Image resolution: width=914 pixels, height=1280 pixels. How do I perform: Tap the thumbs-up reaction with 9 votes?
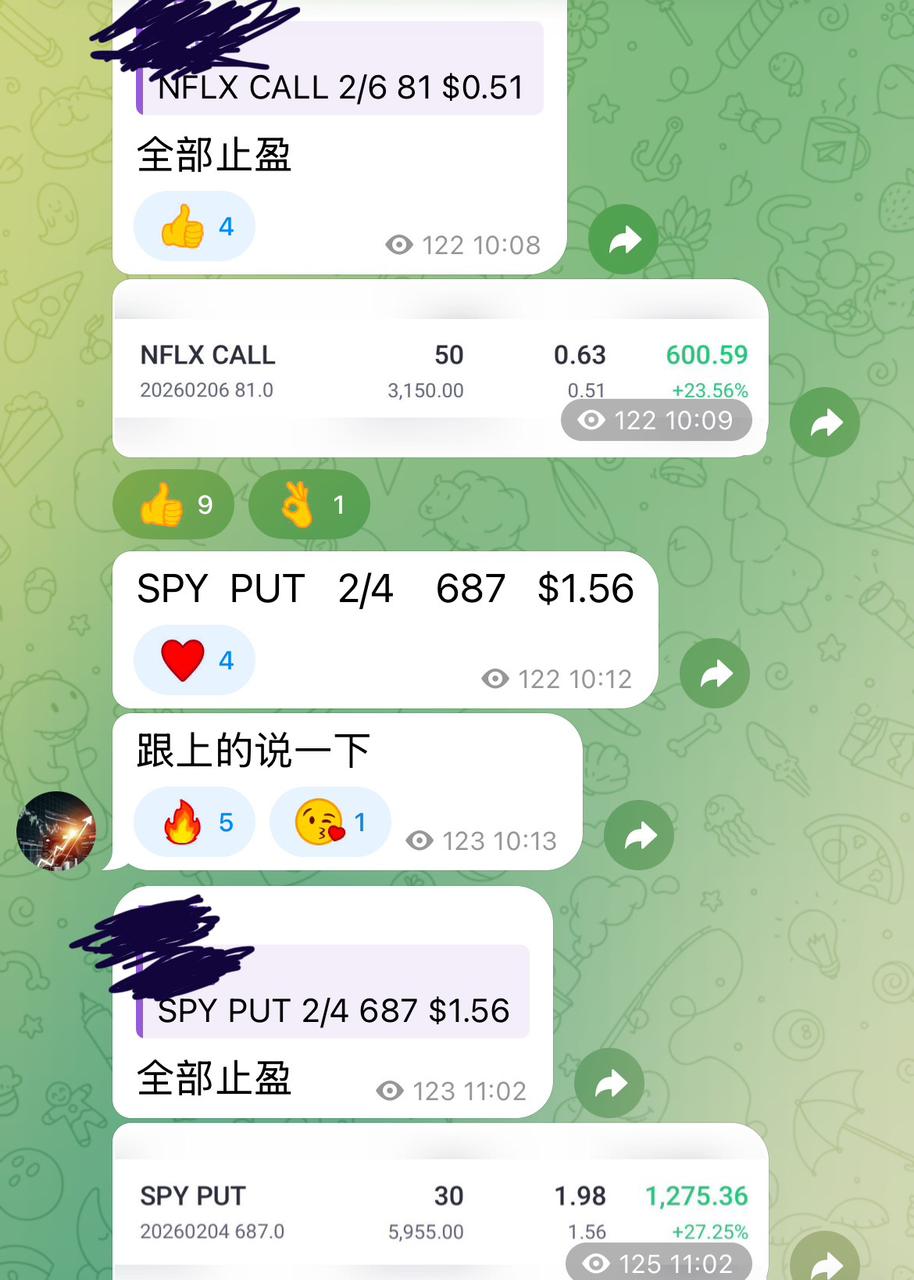173,505
